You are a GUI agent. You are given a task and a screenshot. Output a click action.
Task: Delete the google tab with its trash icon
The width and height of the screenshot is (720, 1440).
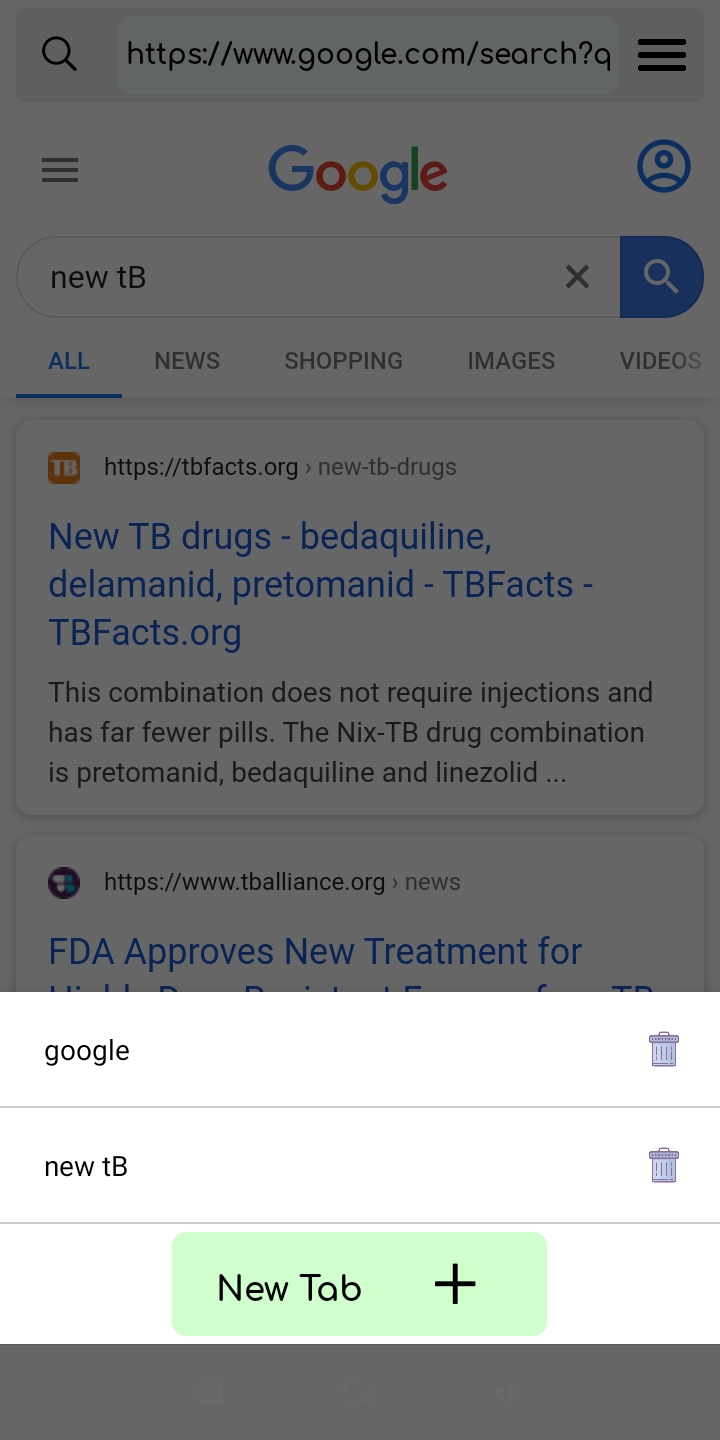(664, 1049)
